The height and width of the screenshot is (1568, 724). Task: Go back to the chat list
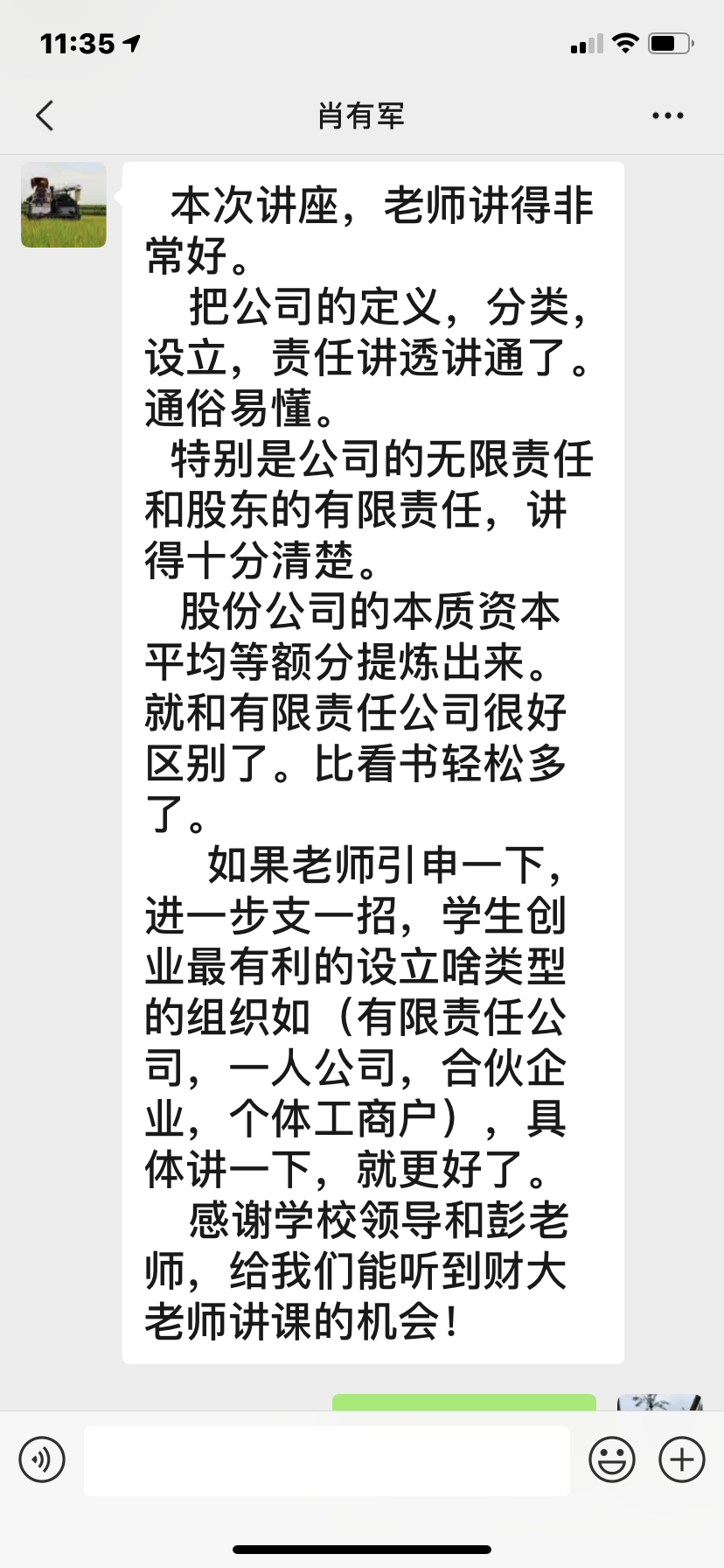[45, 115]
